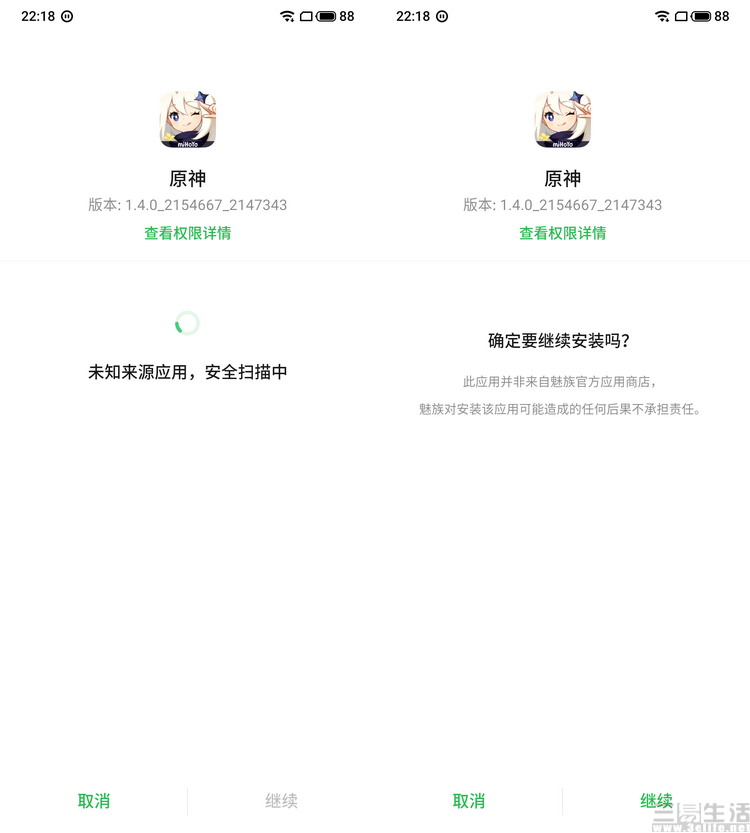The image size is (750, 833).
Task: Tap 取消 on the 确定要继续安装吗 screen
Action: tap(469, 800)
